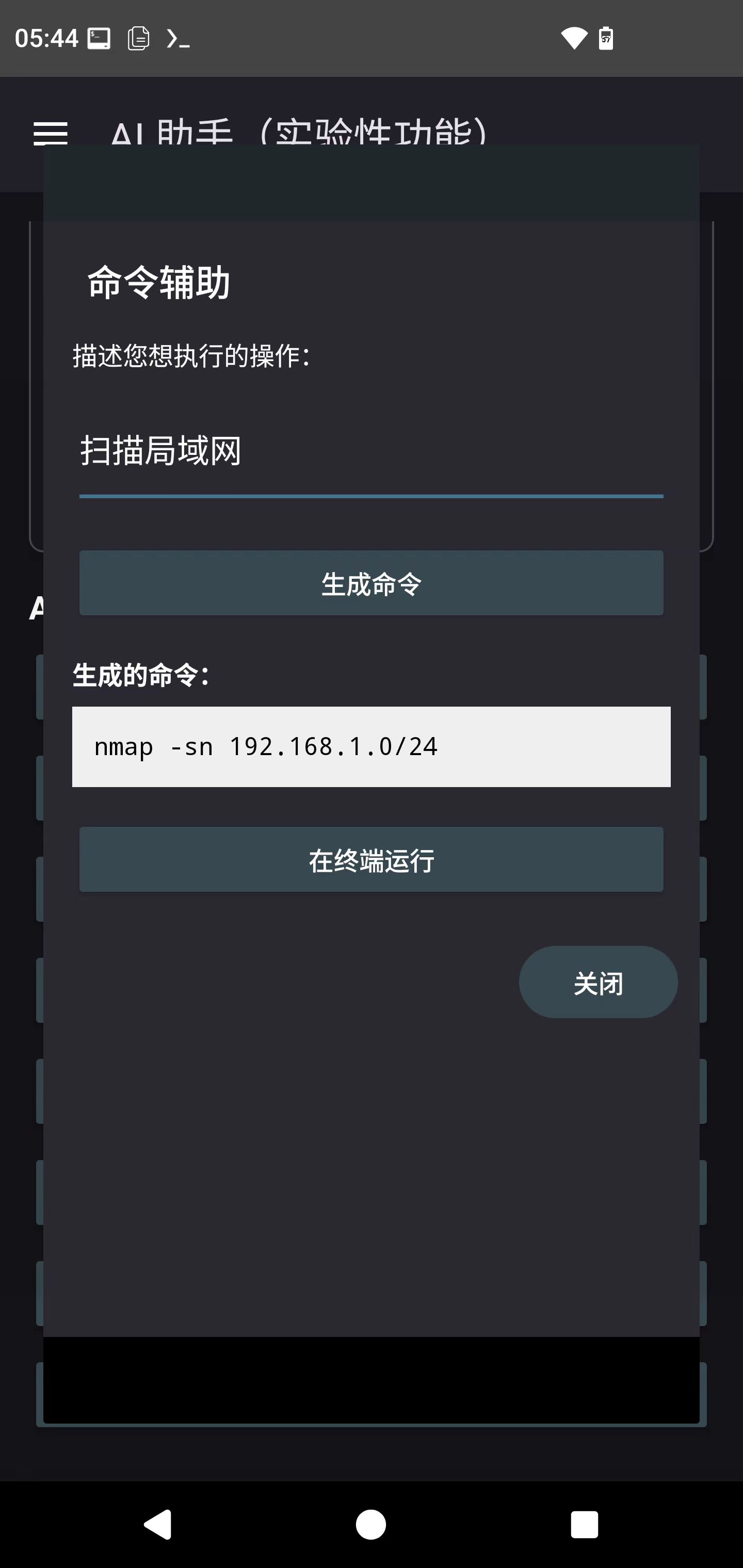Dismiss the dialog with the 关闭 button
The image size is (743, 1568).
597,982
